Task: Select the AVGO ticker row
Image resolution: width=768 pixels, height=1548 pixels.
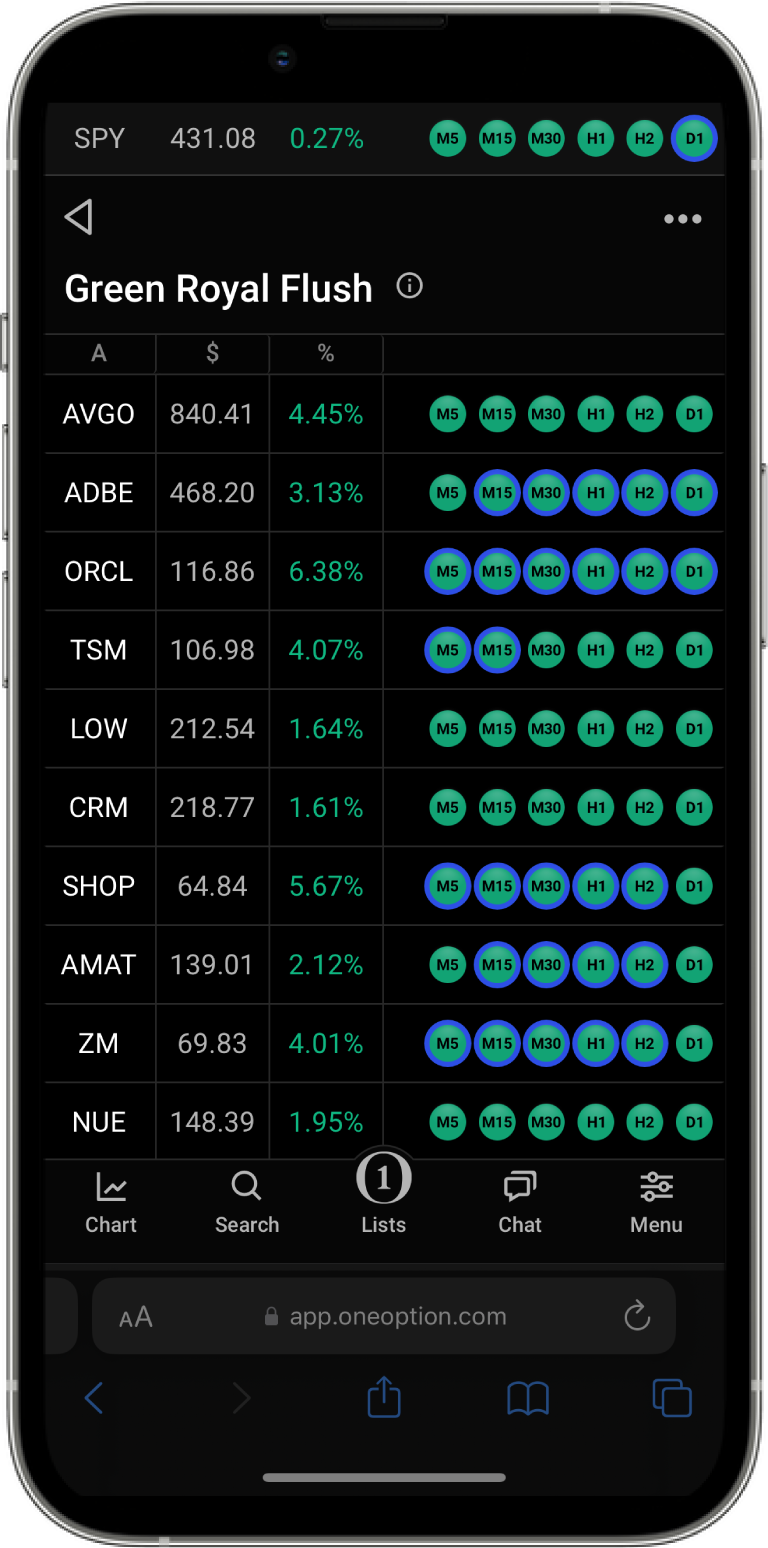Action: point(99,413)
